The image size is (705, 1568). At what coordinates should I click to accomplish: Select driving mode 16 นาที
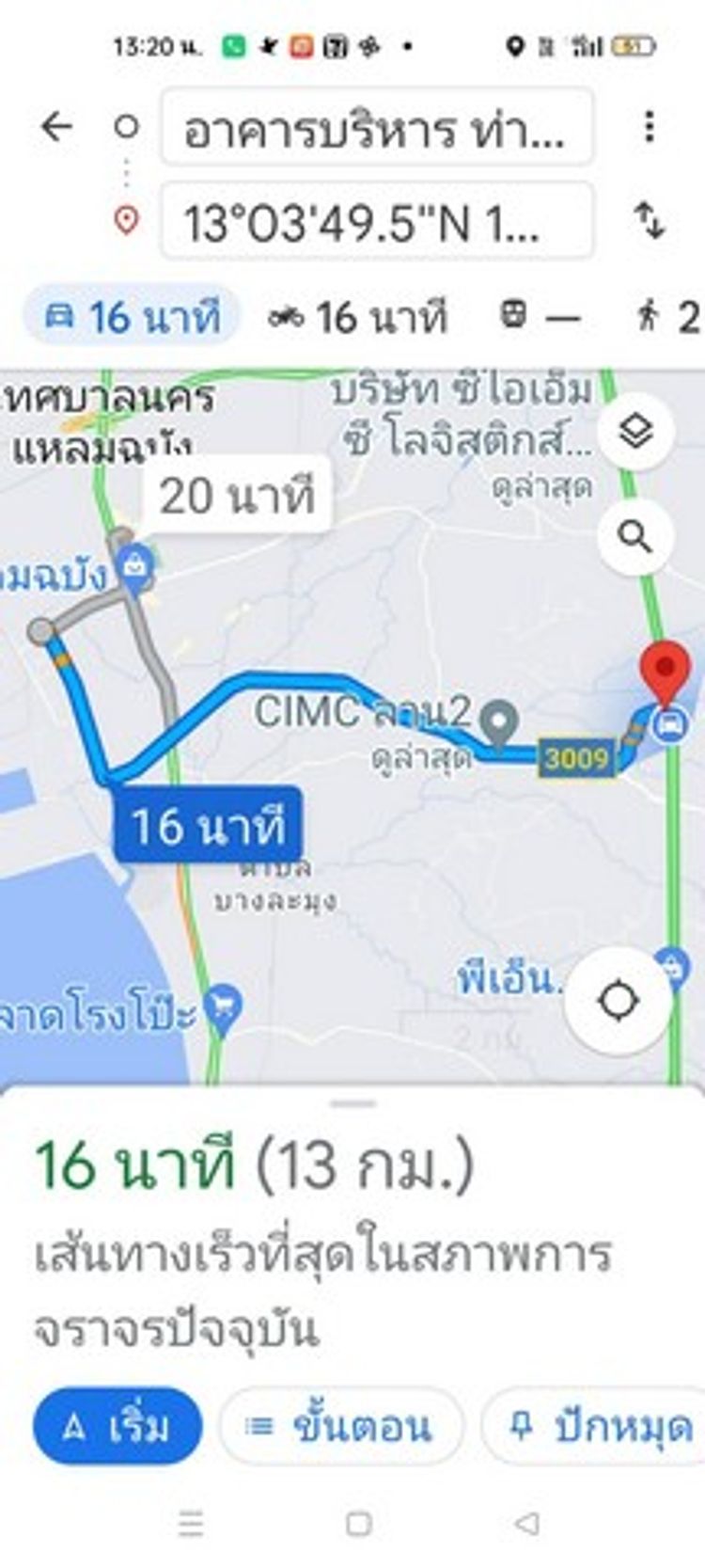tap(132, 317)
